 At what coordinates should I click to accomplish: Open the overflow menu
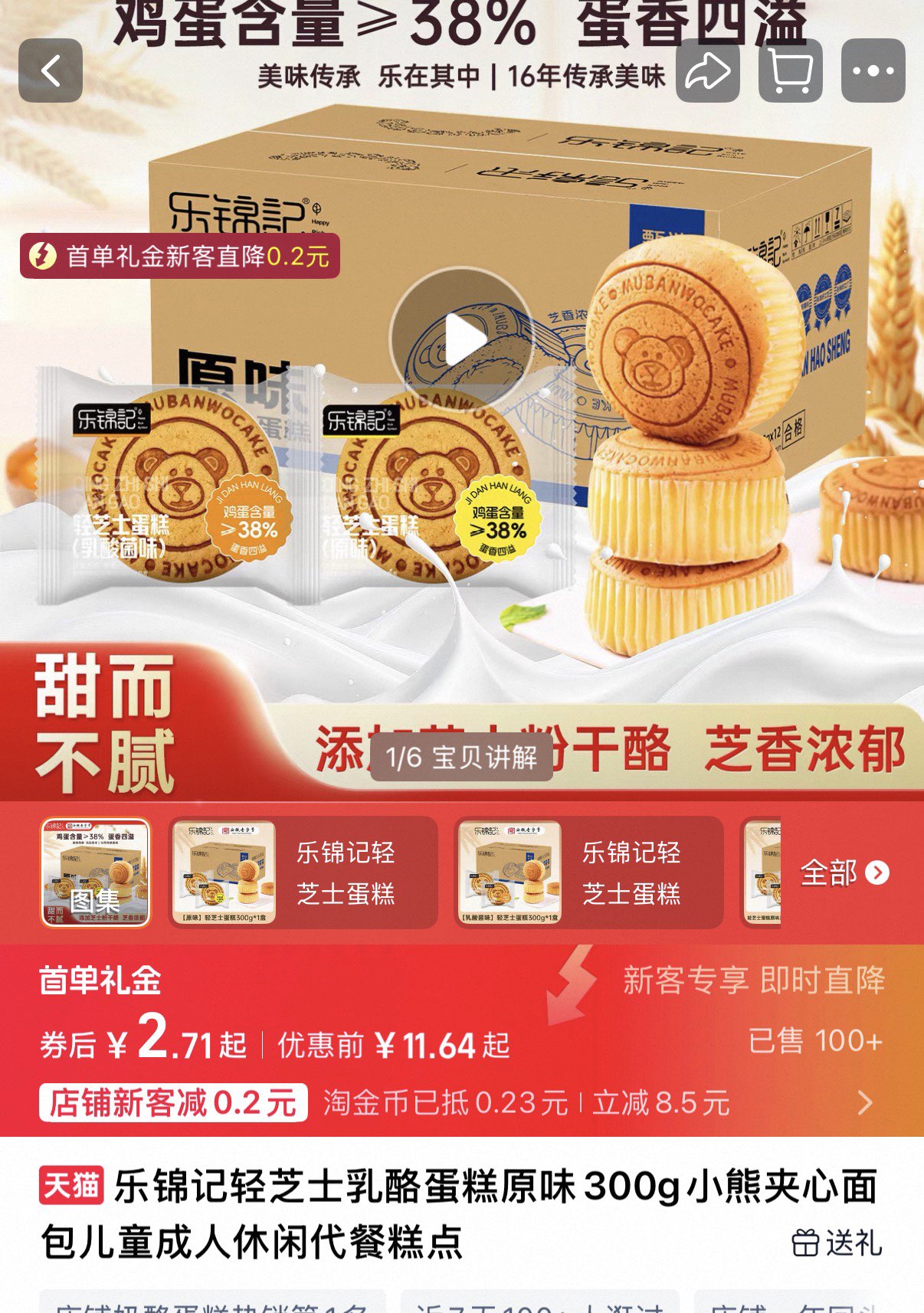[873, 71]
